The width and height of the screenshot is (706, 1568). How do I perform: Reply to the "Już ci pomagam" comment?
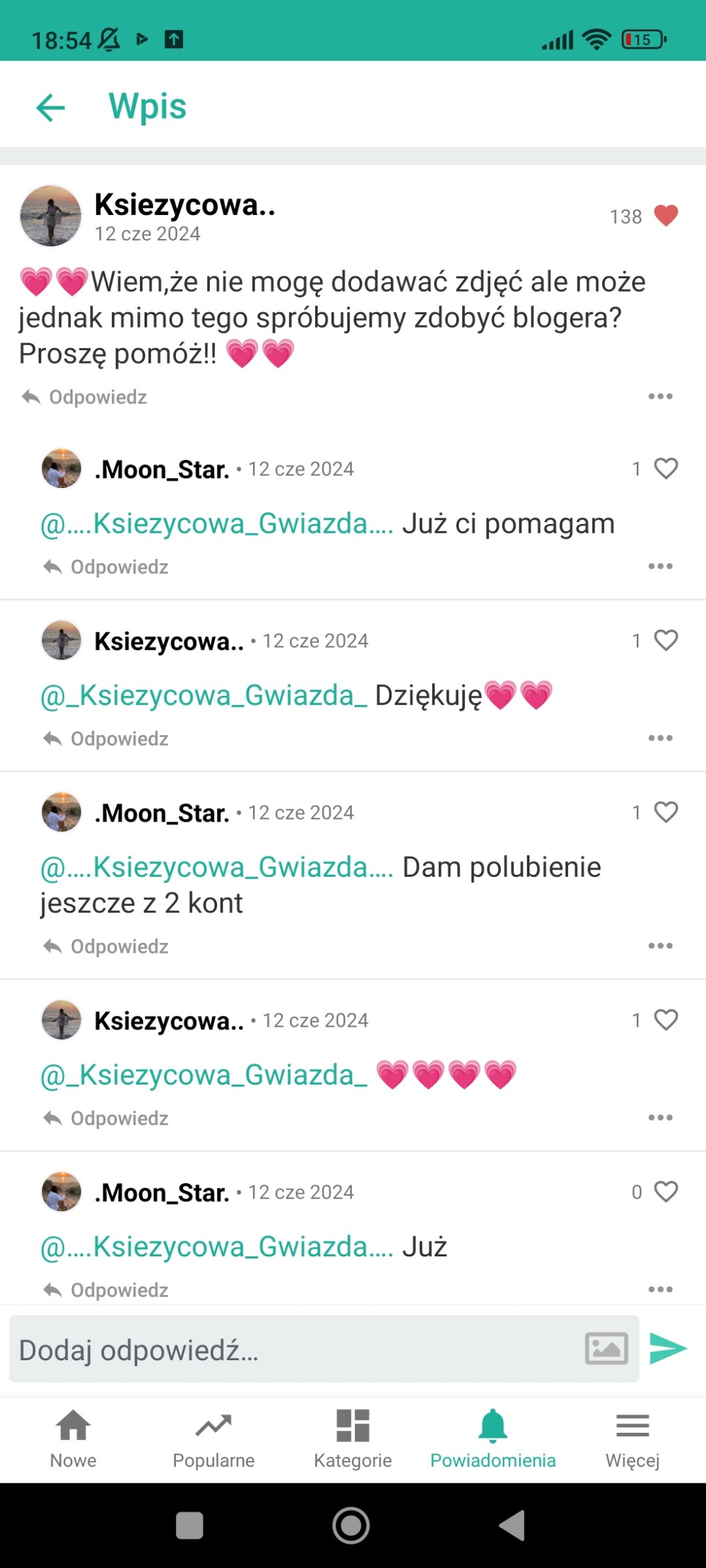click(x=107, y=567)
